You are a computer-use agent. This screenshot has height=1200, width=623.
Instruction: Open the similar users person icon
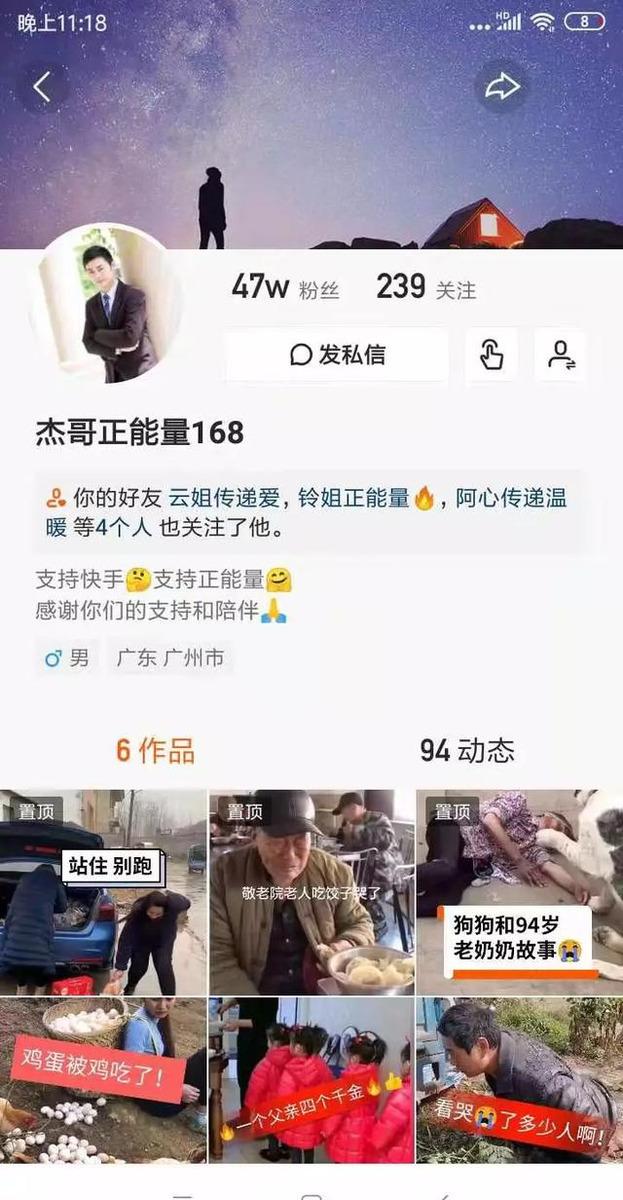pyautogui.click(x=560, y=355)
